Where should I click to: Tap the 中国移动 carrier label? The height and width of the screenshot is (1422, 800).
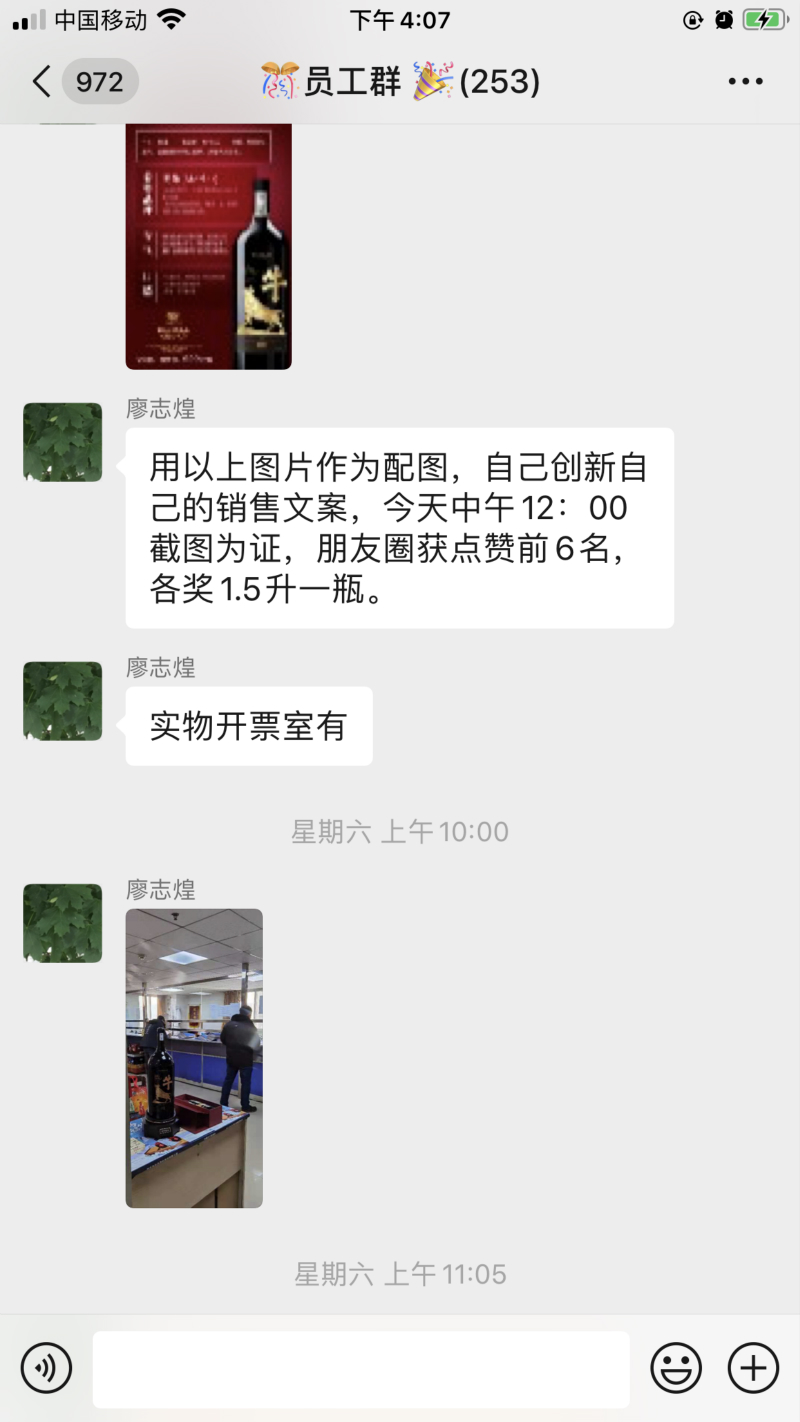click(100, 18)
